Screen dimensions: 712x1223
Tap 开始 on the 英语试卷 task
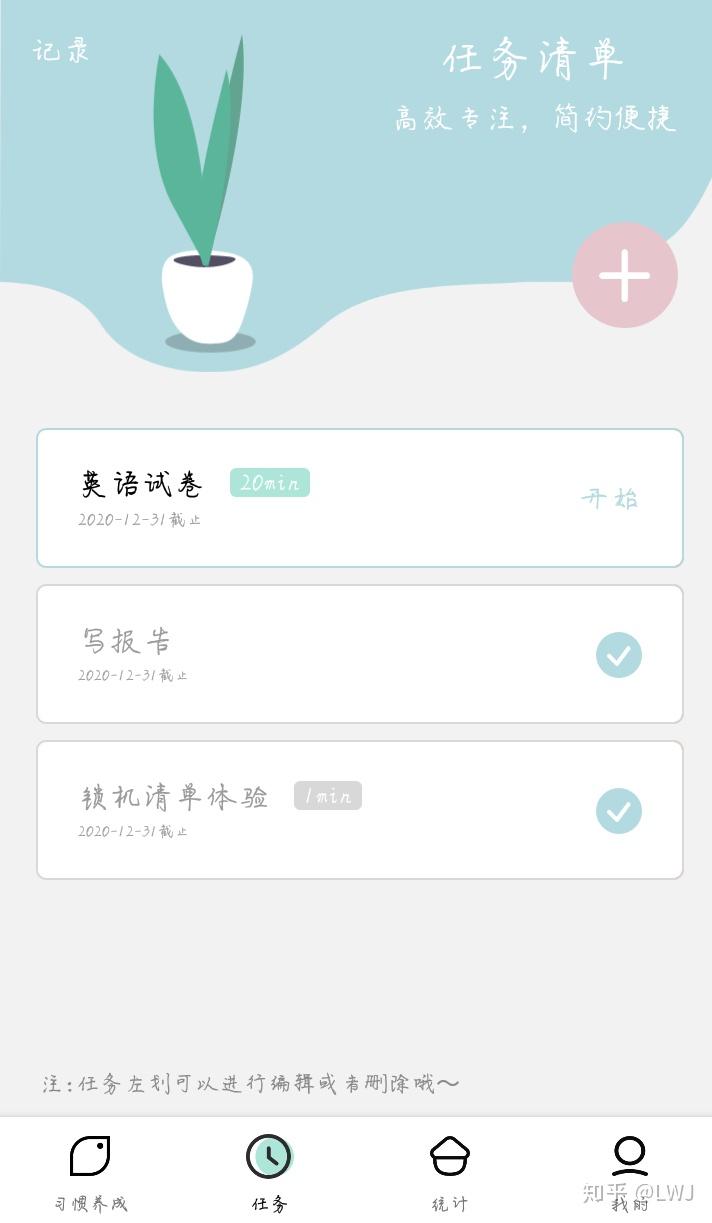pyautogui.click(x=610, y=498)
